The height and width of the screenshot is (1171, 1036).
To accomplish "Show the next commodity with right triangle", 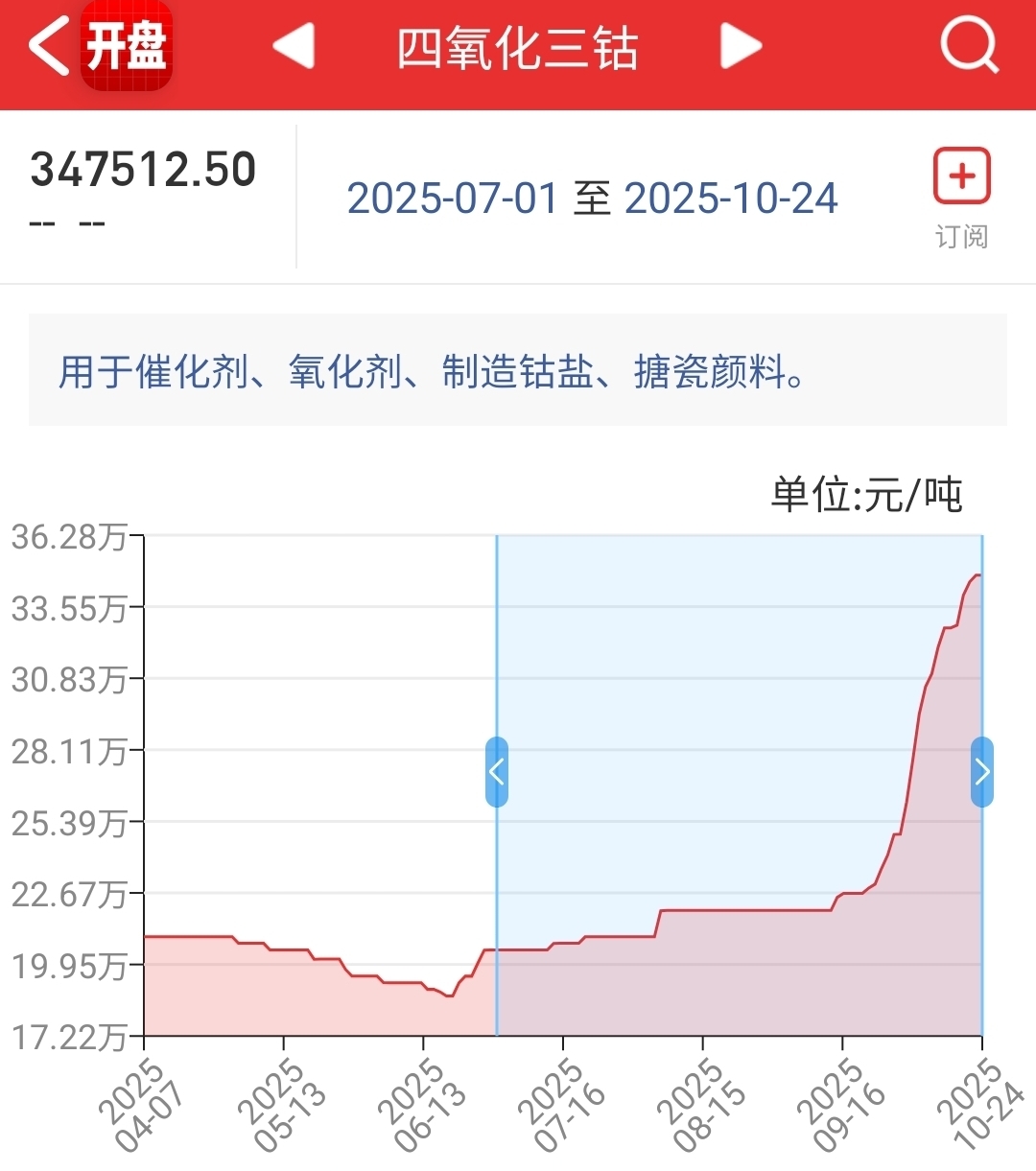I will click(741, 46).
